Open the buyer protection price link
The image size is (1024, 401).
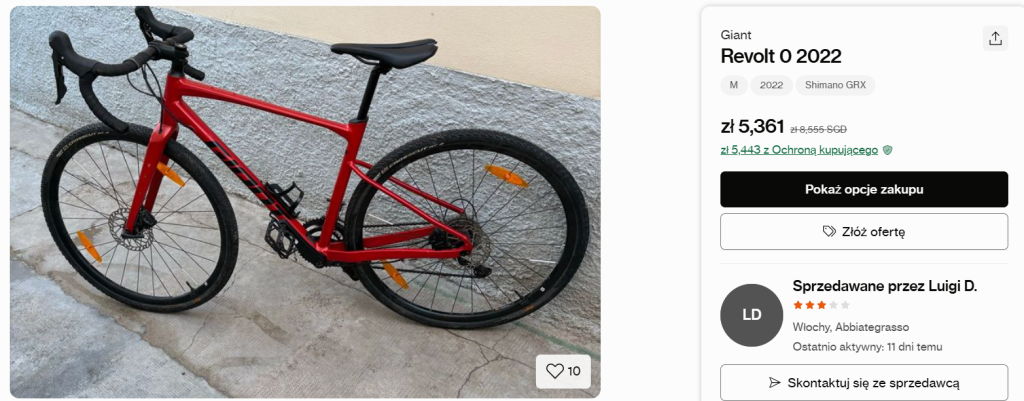[799, 150]
